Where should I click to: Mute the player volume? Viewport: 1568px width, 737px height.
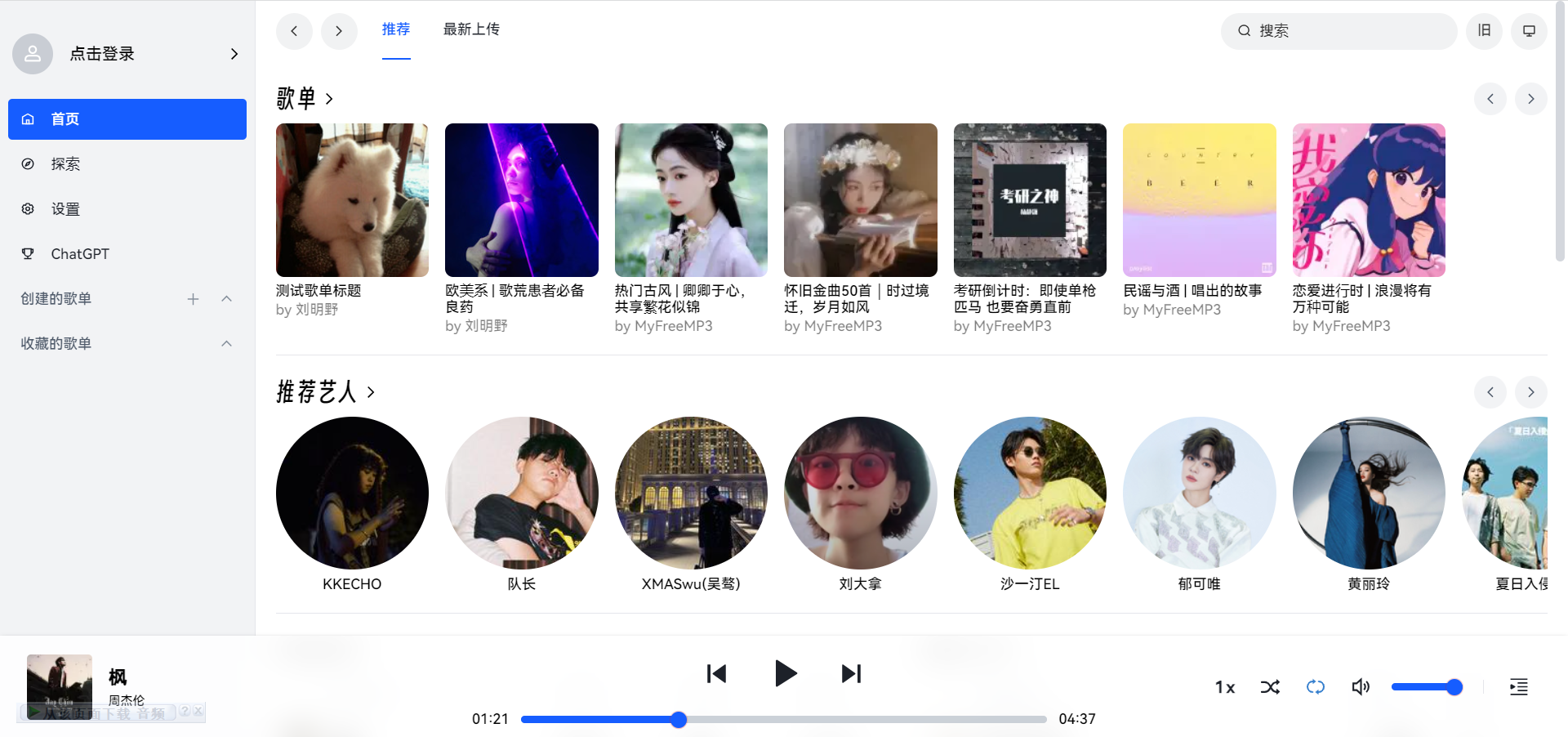(1361, 687)
